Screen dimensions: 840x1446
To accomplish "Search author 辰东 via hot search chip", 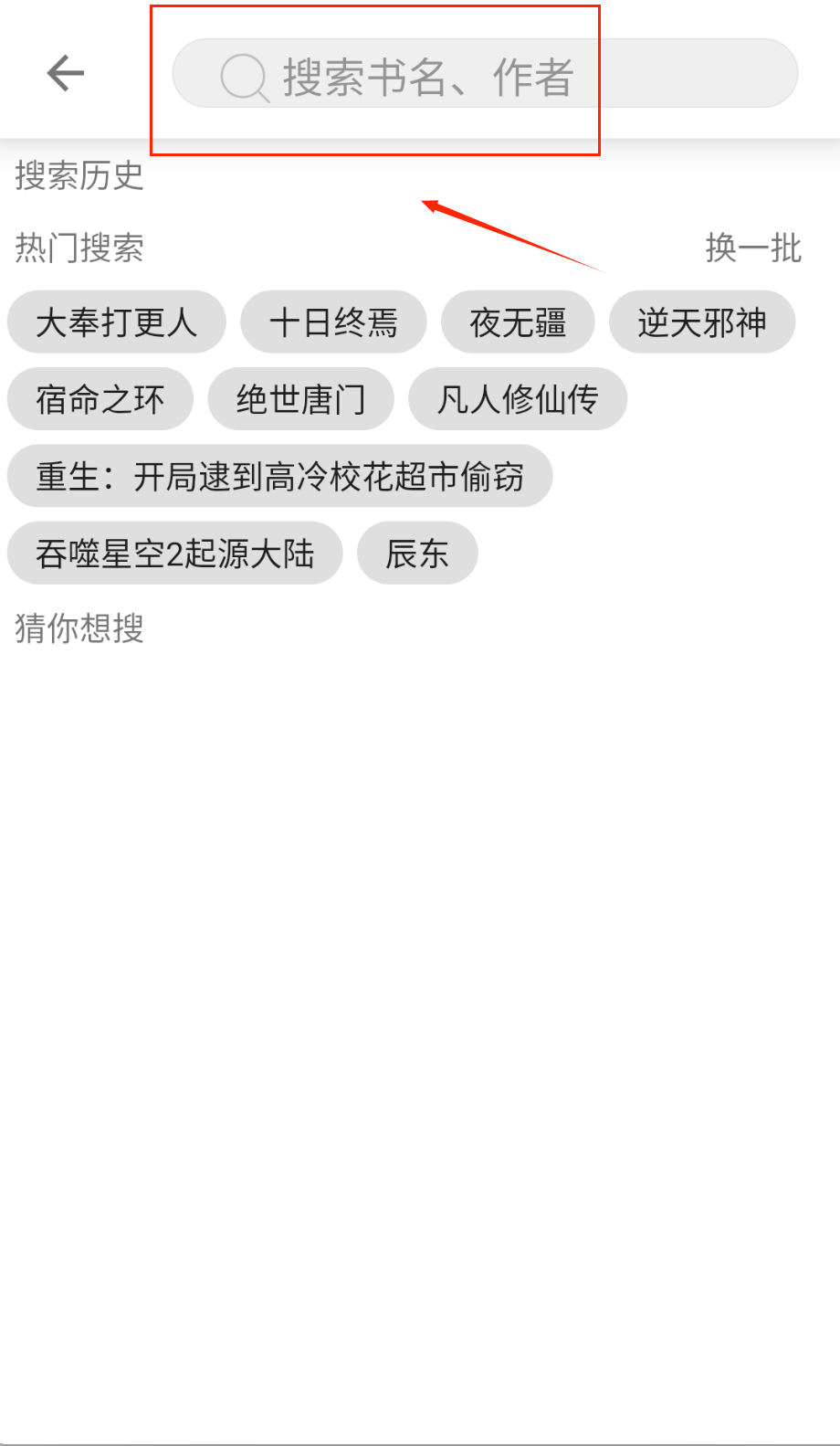I will coord(417,554).
